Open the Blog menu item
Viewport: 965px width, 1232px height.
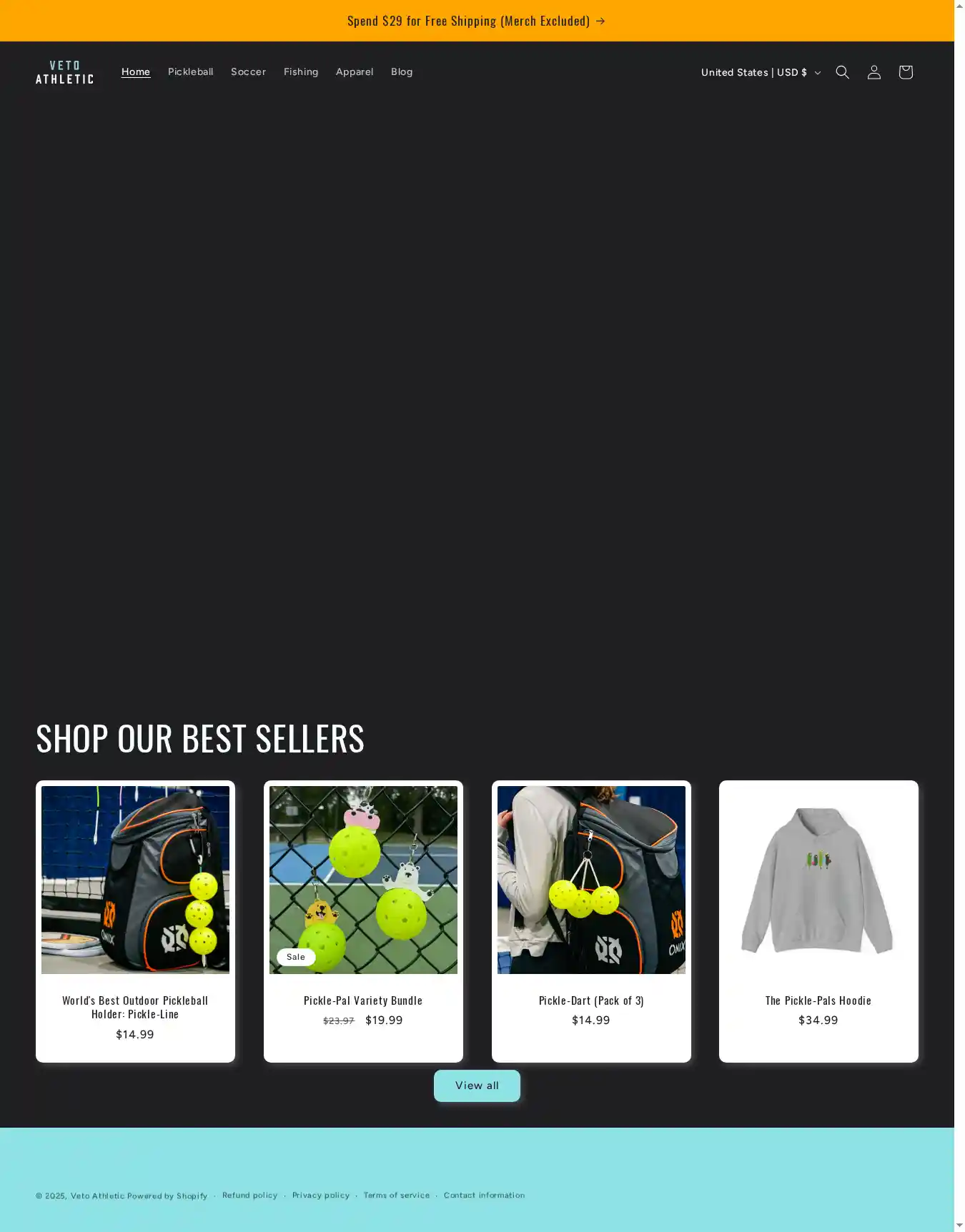(x=402, y=72)
